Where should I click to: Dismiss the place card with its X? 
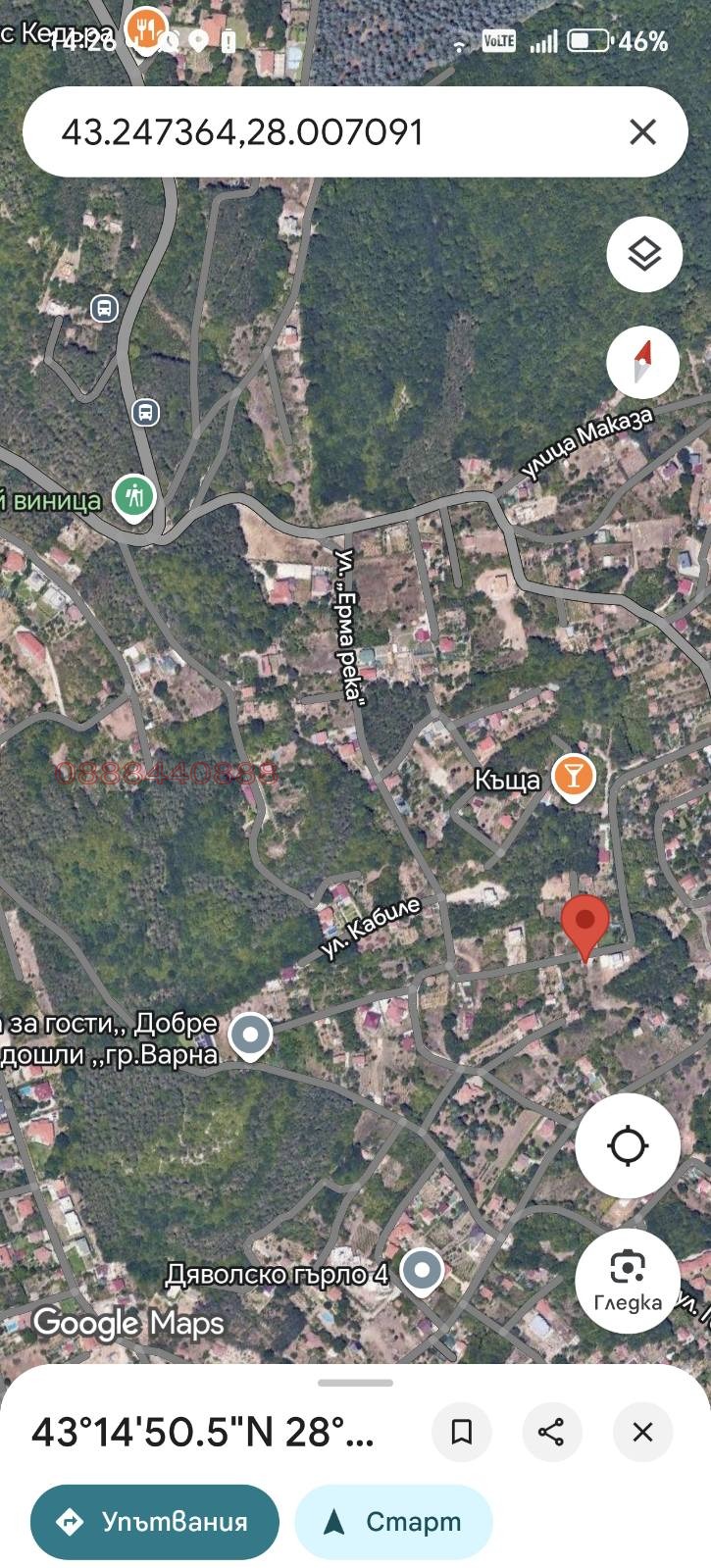tap(642, 1432)
